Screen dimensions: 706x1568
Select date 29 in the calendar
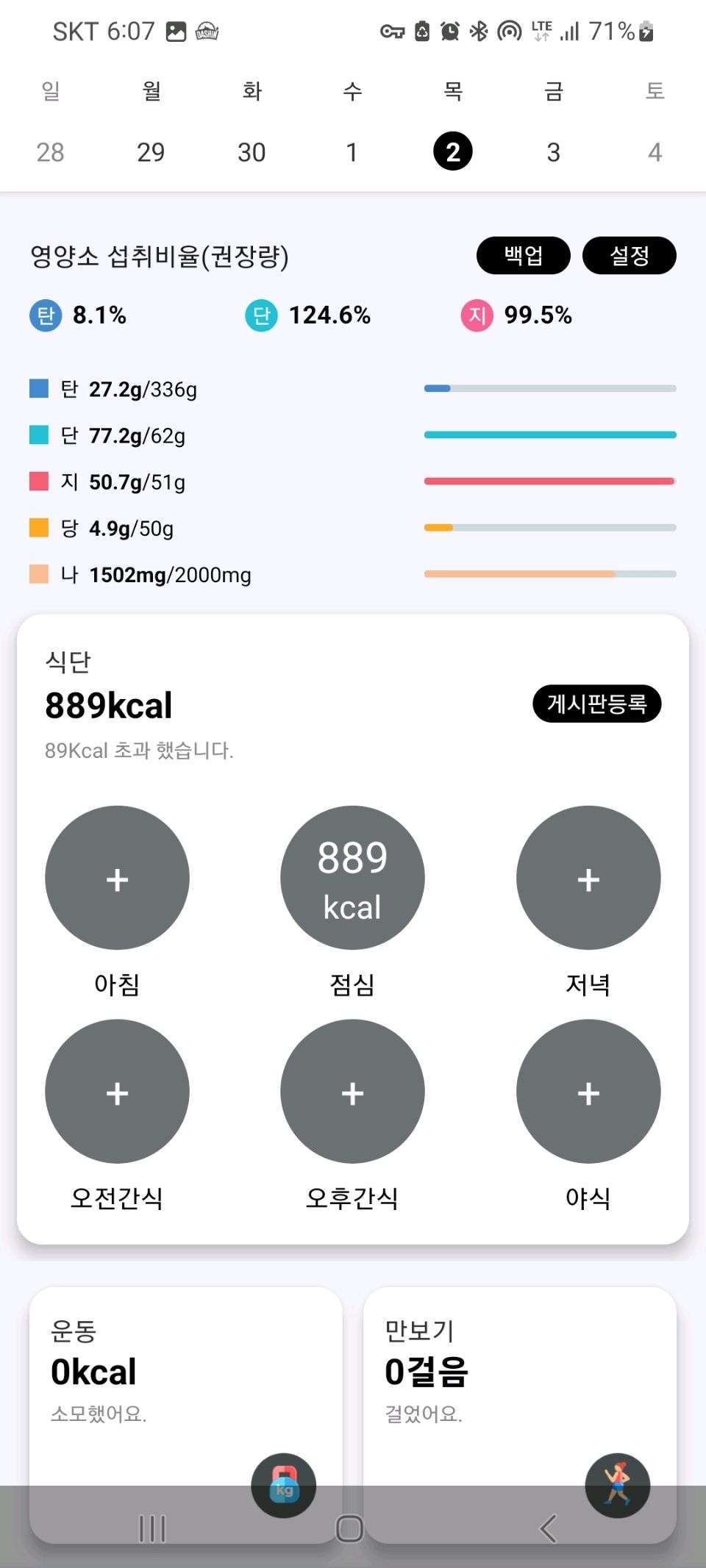coord(151,152)
